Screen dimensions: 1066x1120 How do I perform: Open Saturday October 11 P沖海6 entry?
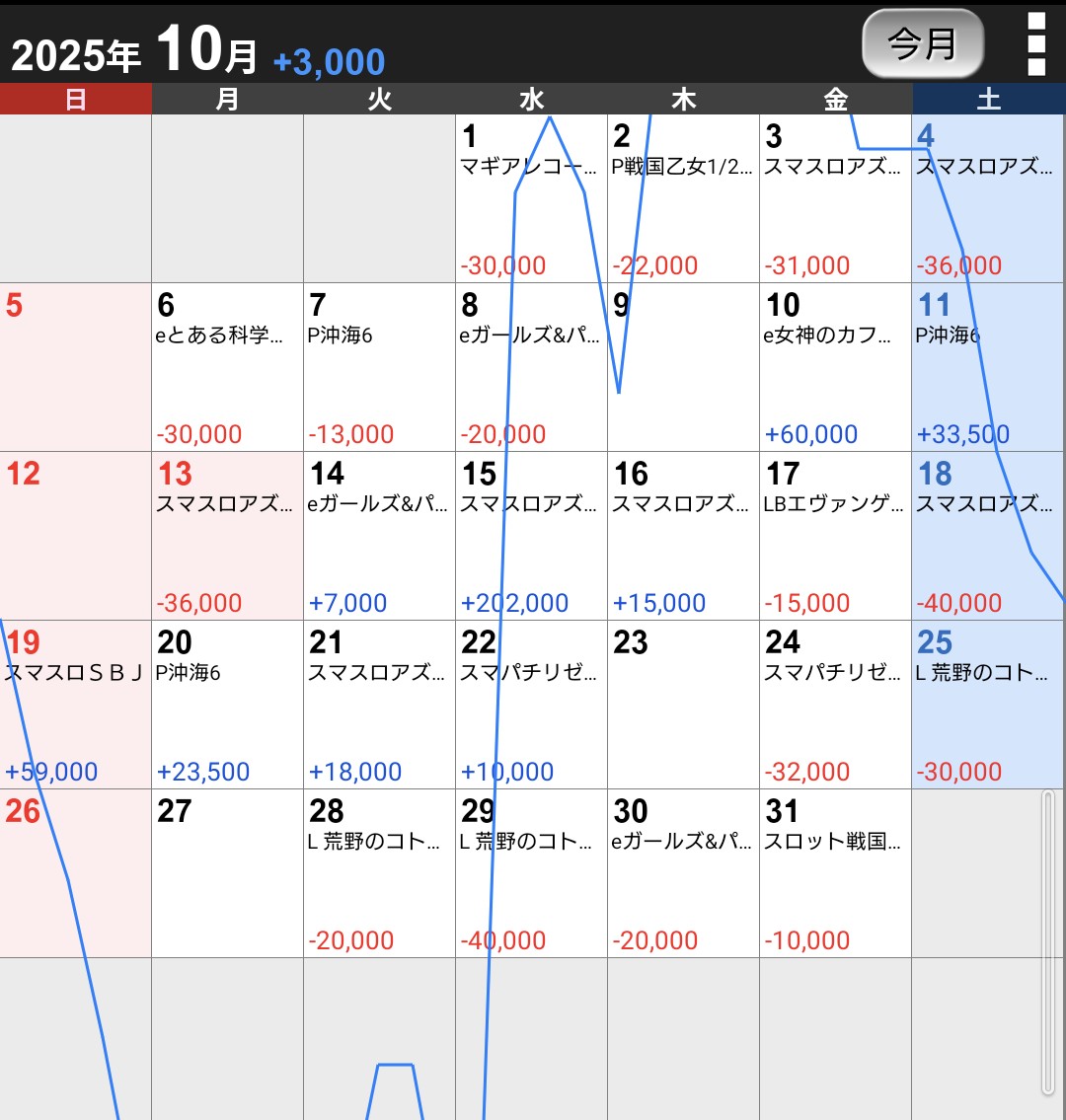coord(988,367)
